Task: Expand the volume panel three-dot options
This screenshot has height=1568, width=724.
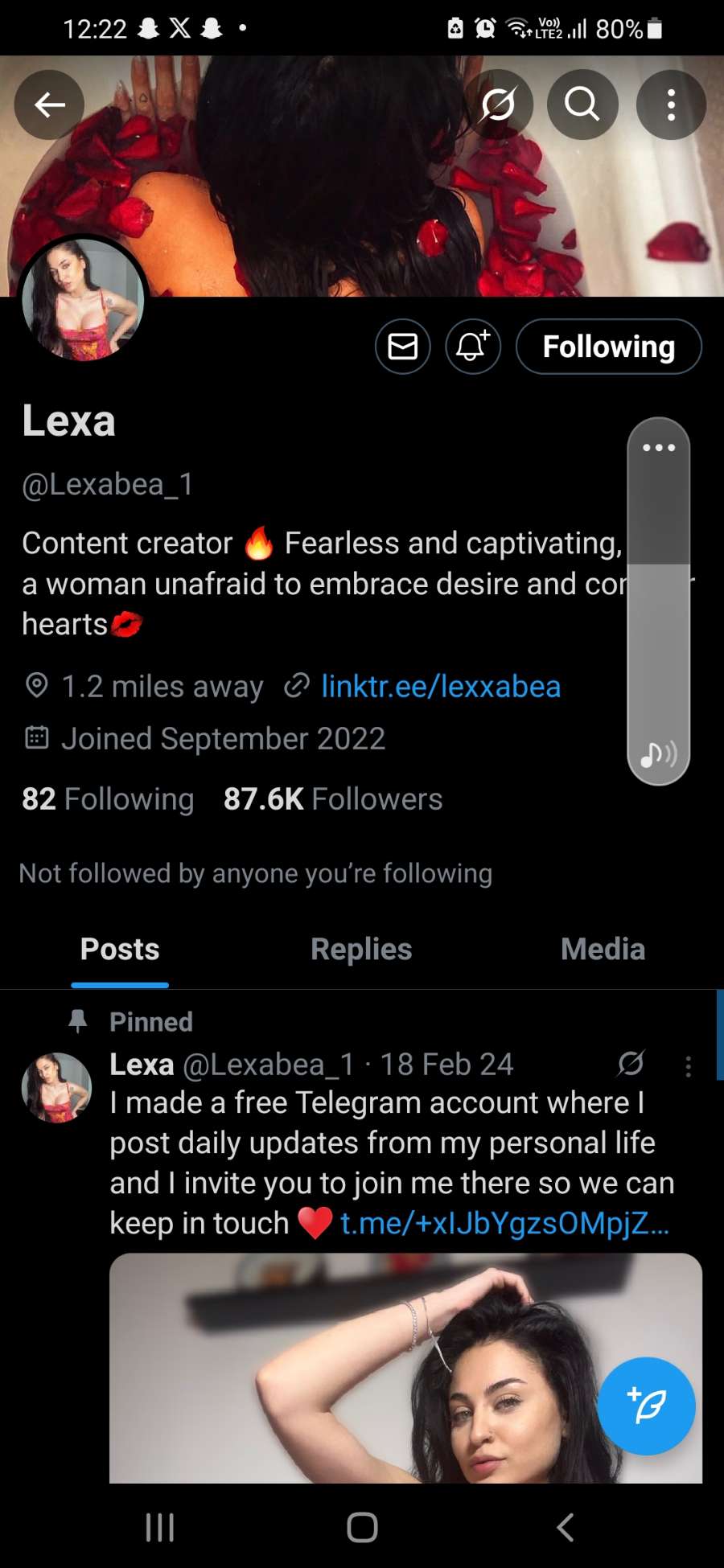Action: click(659, 448)
